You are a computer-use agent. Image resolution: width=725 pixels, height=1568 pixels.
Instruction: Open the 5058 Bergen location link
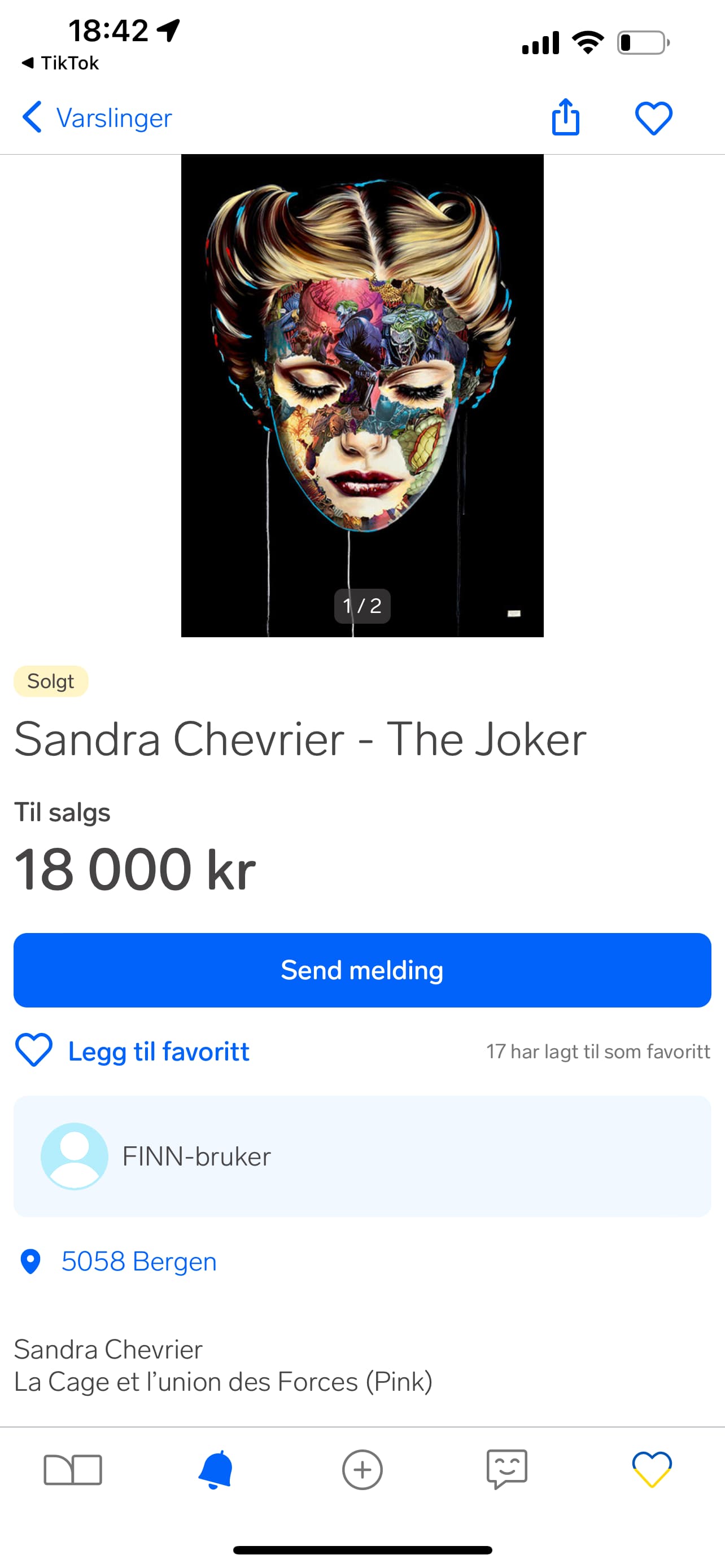(x=138, y=1261)
